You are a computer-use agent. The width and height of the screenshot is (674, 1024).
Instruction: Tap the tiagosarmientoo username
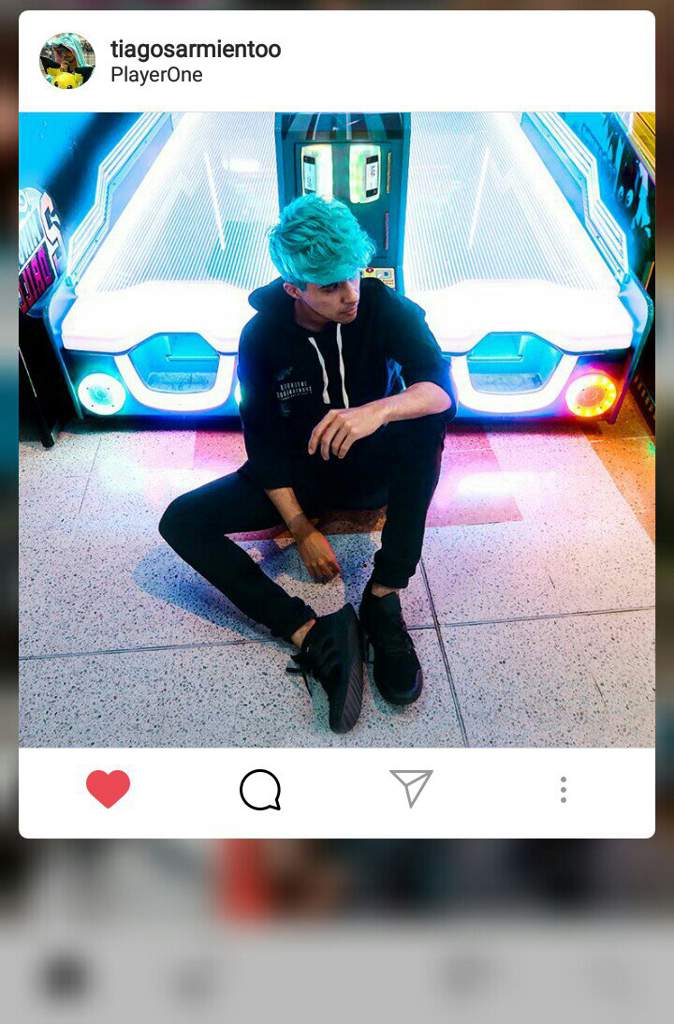195,49
